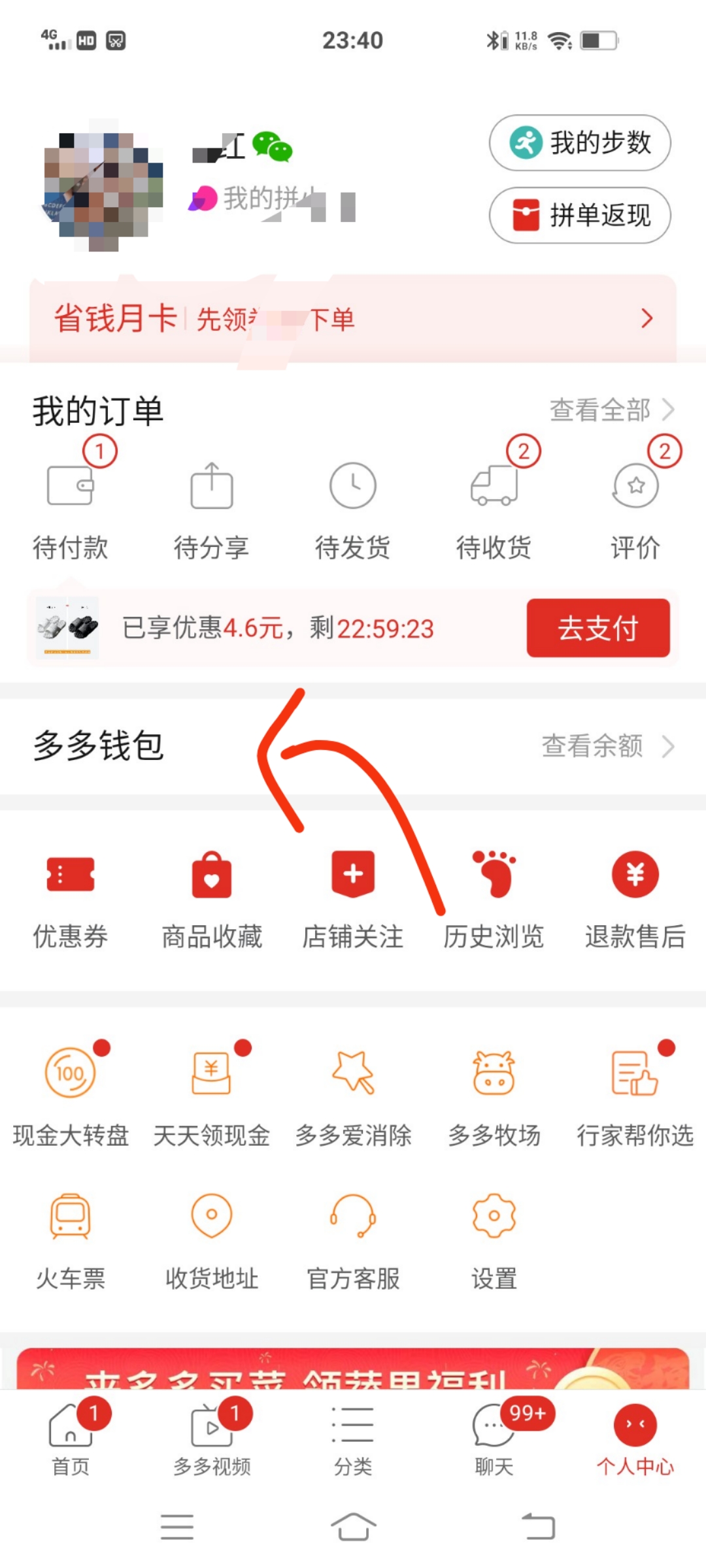Open 我的步数 step counter

pyautogui.click(x=580, y=143)
